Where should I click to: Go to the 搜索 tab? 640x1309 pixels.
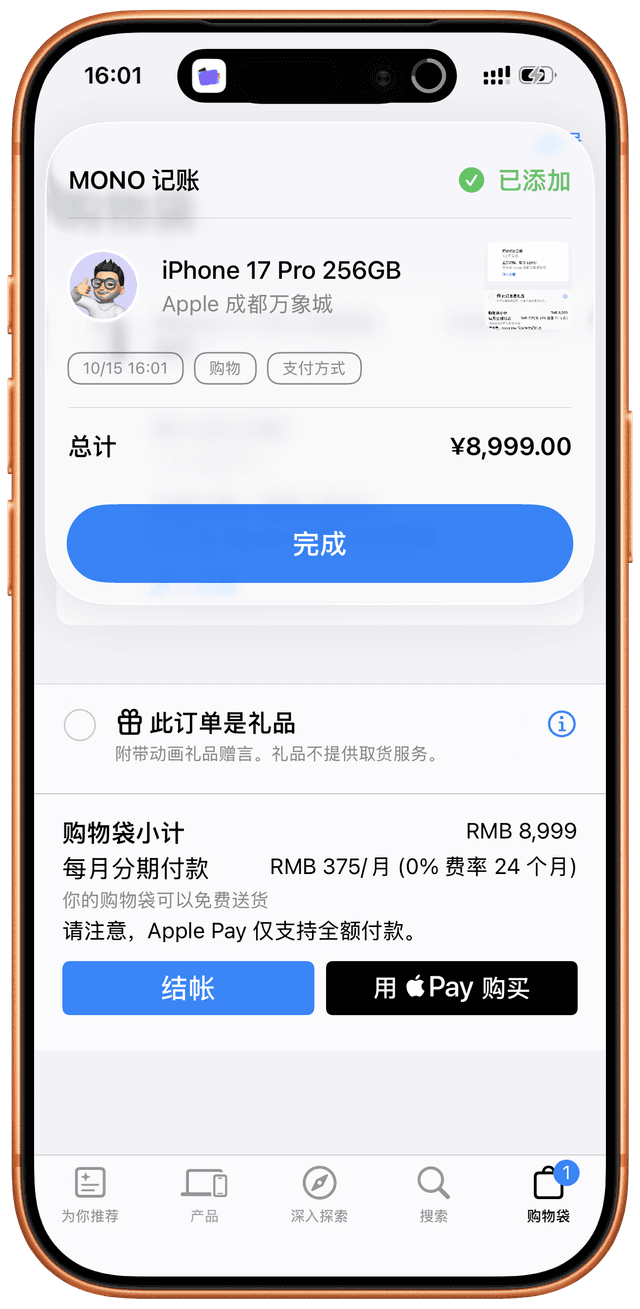434,1194
